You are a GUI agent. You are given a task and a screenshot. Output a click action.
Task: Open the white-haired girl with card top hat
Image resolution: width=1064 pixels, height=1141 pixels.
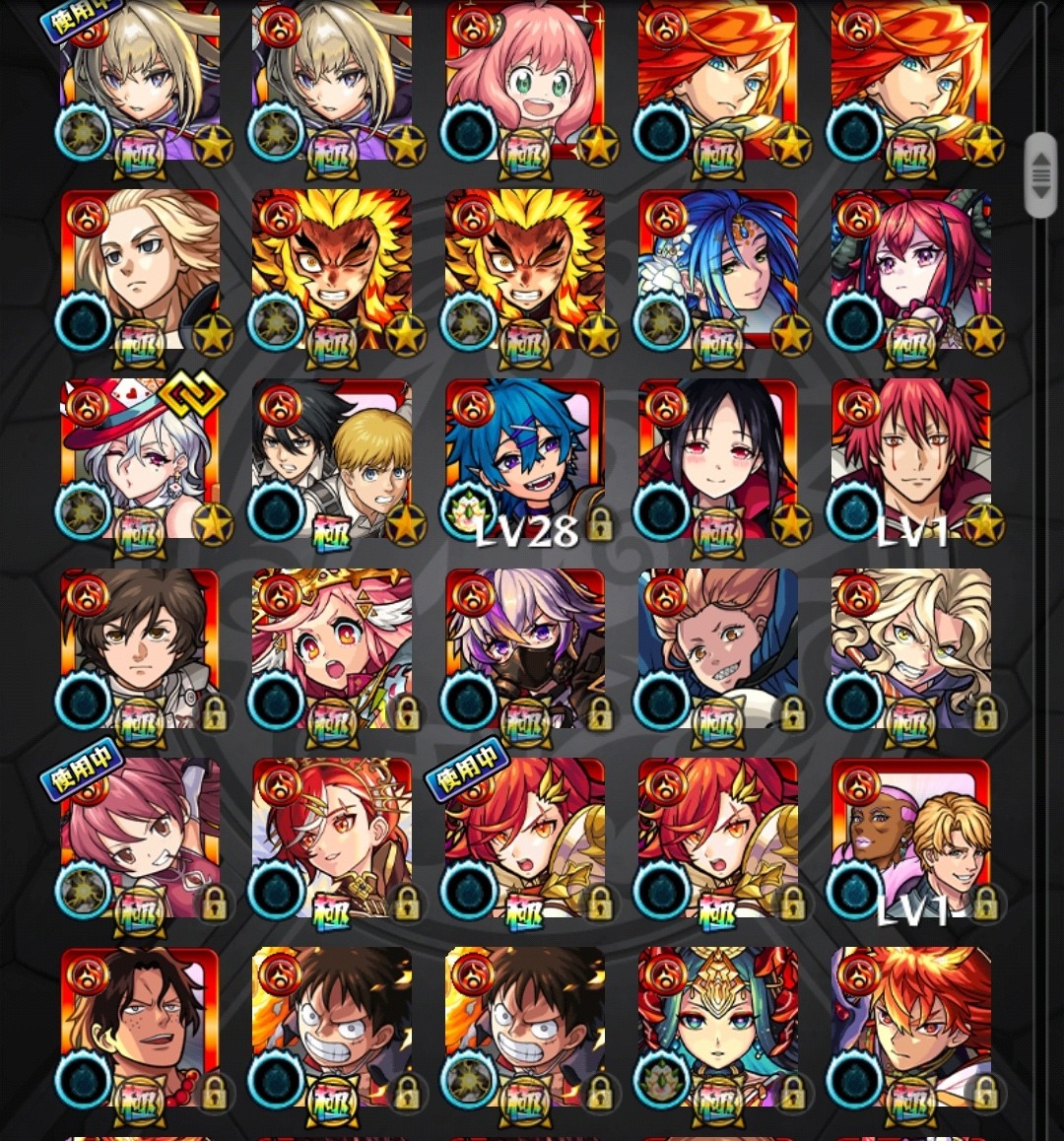pyautogui.click(x=139, y=460)
